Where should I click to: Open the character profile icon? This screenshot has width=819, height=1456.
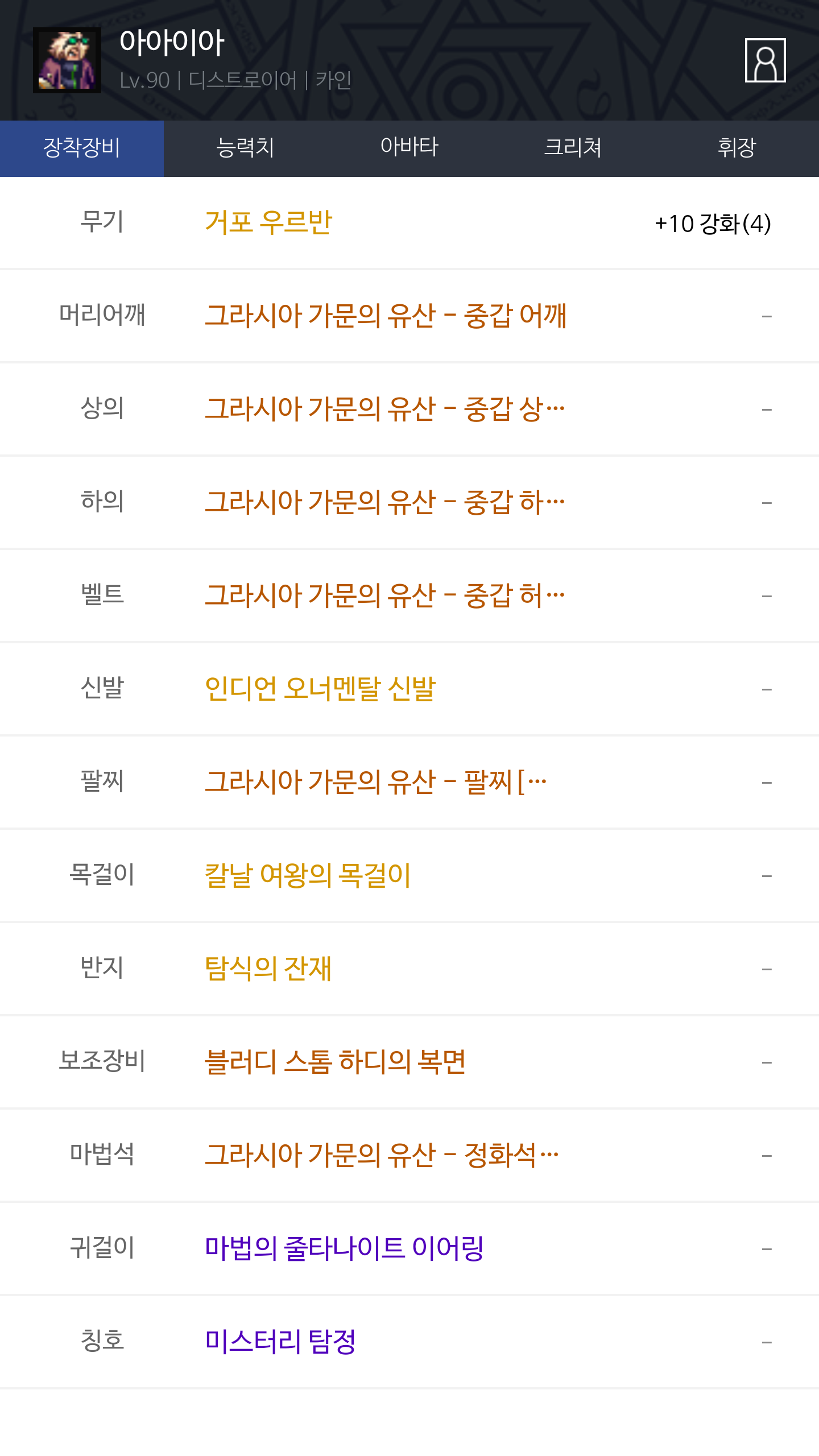click(765, 60)
